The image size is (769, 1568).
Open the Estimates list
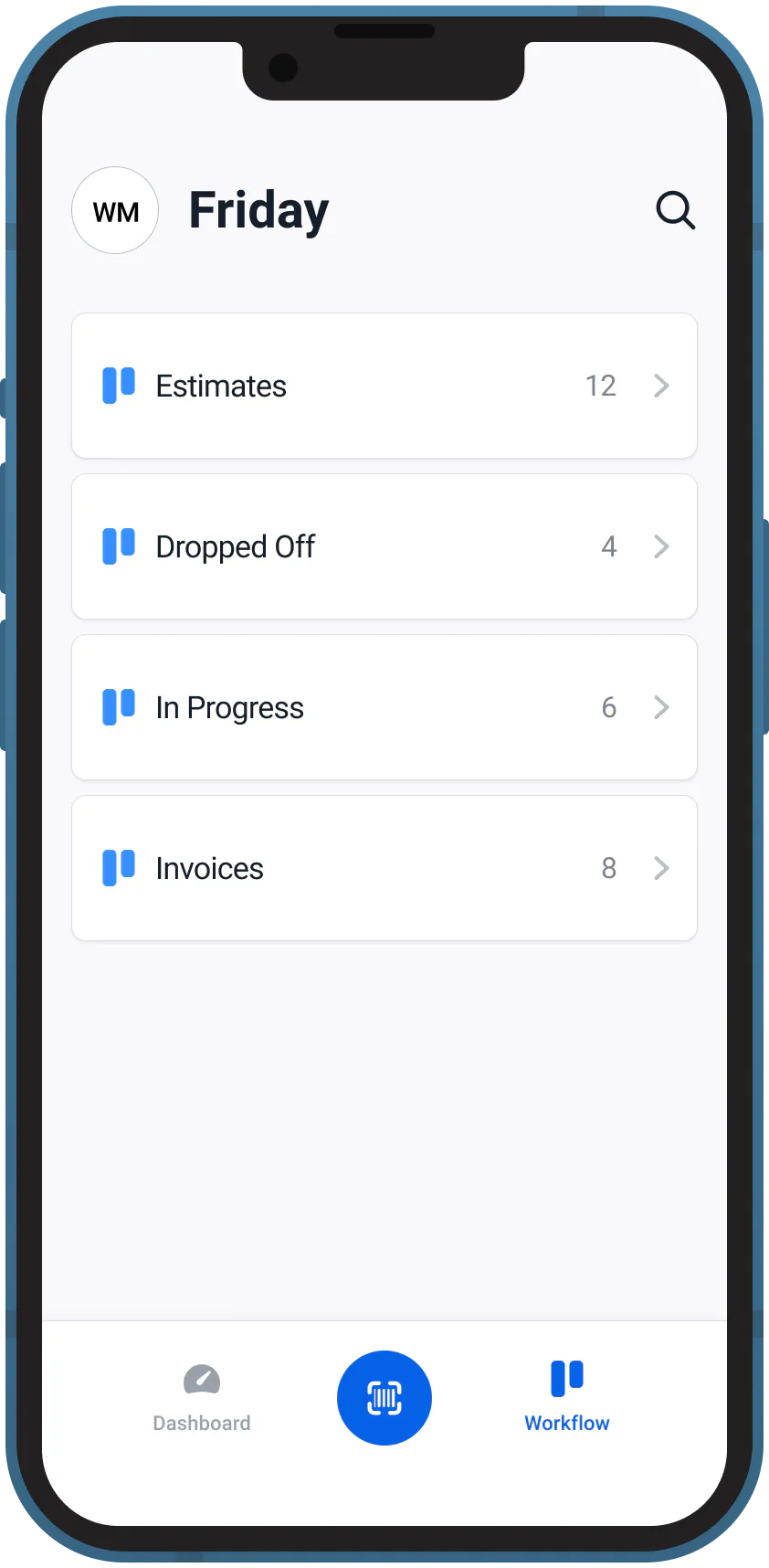pyautogui.click(x=384, y=386)
